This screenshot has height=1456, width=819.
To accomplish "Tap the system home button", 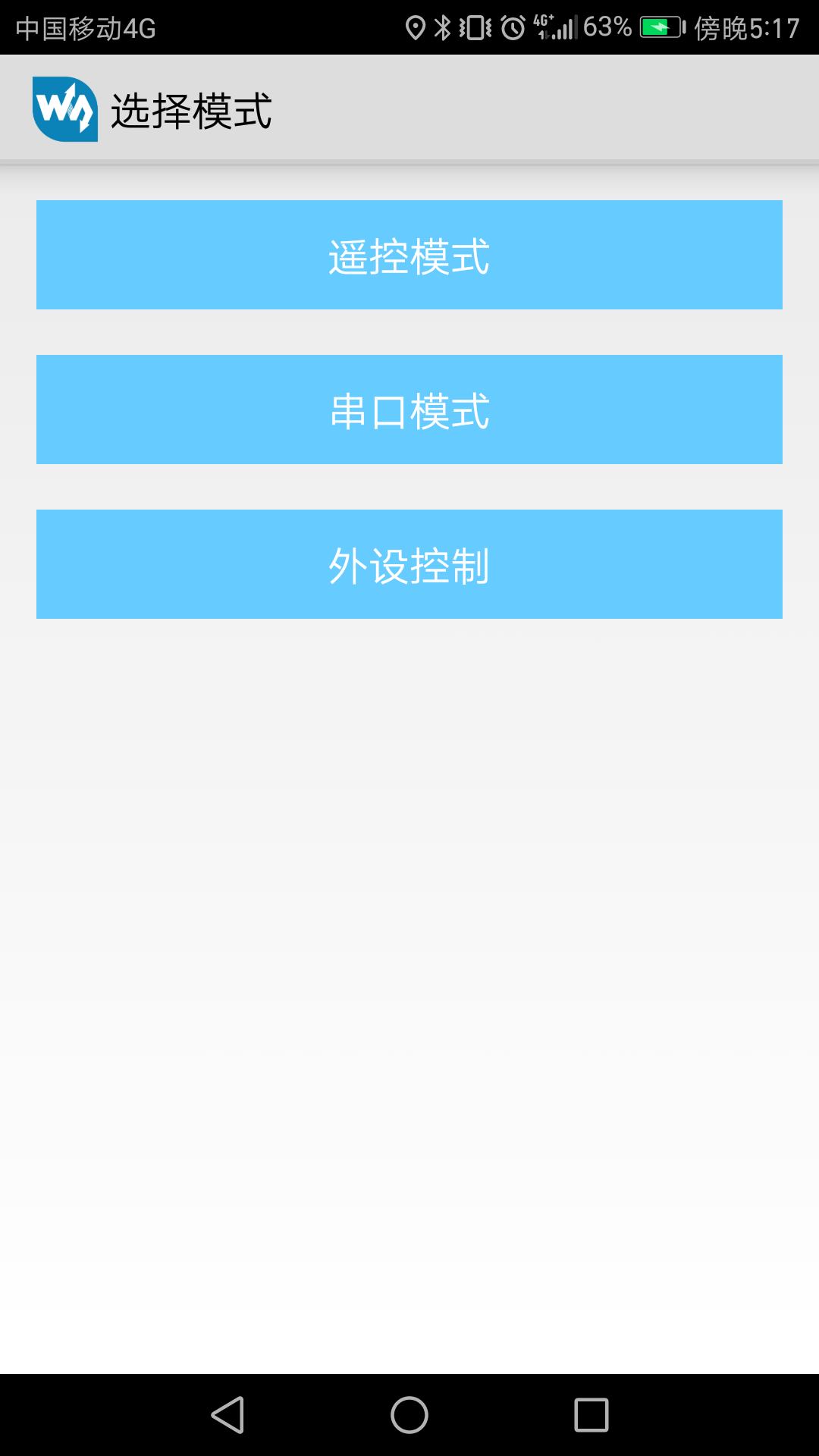I will click(409, 1415).
